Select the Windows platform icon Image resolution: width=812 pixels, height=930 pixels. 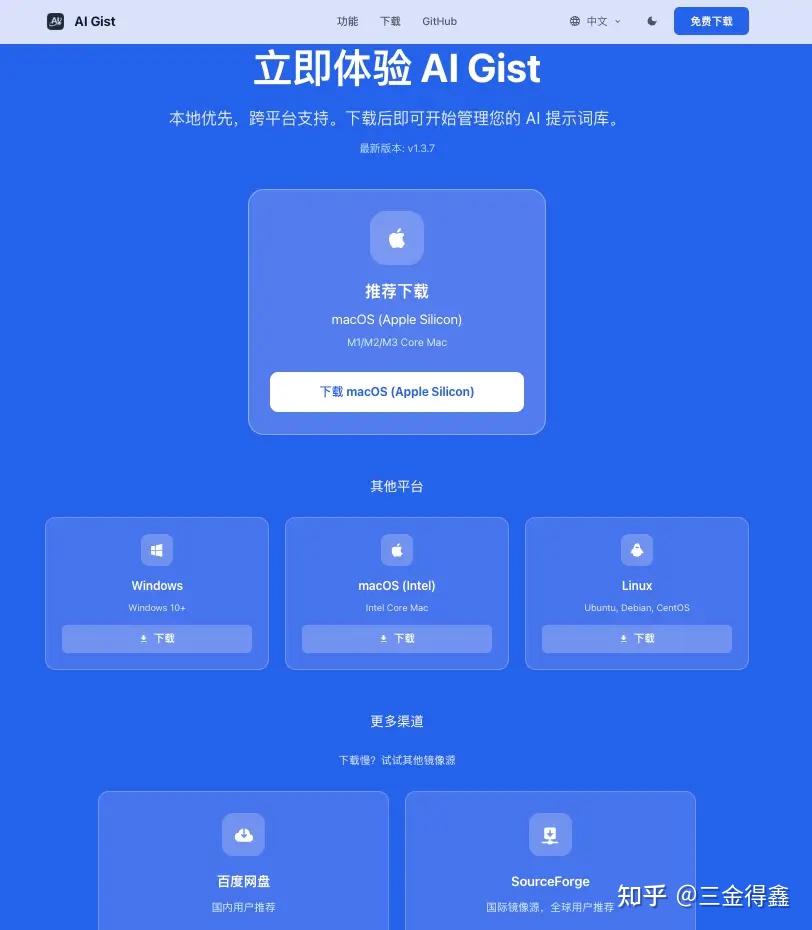156,549
